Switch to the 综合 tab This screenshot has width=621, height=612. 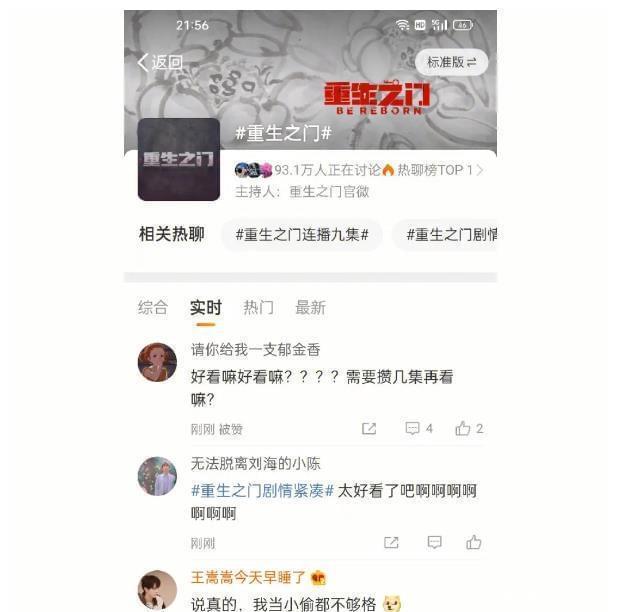pos(153,308)
